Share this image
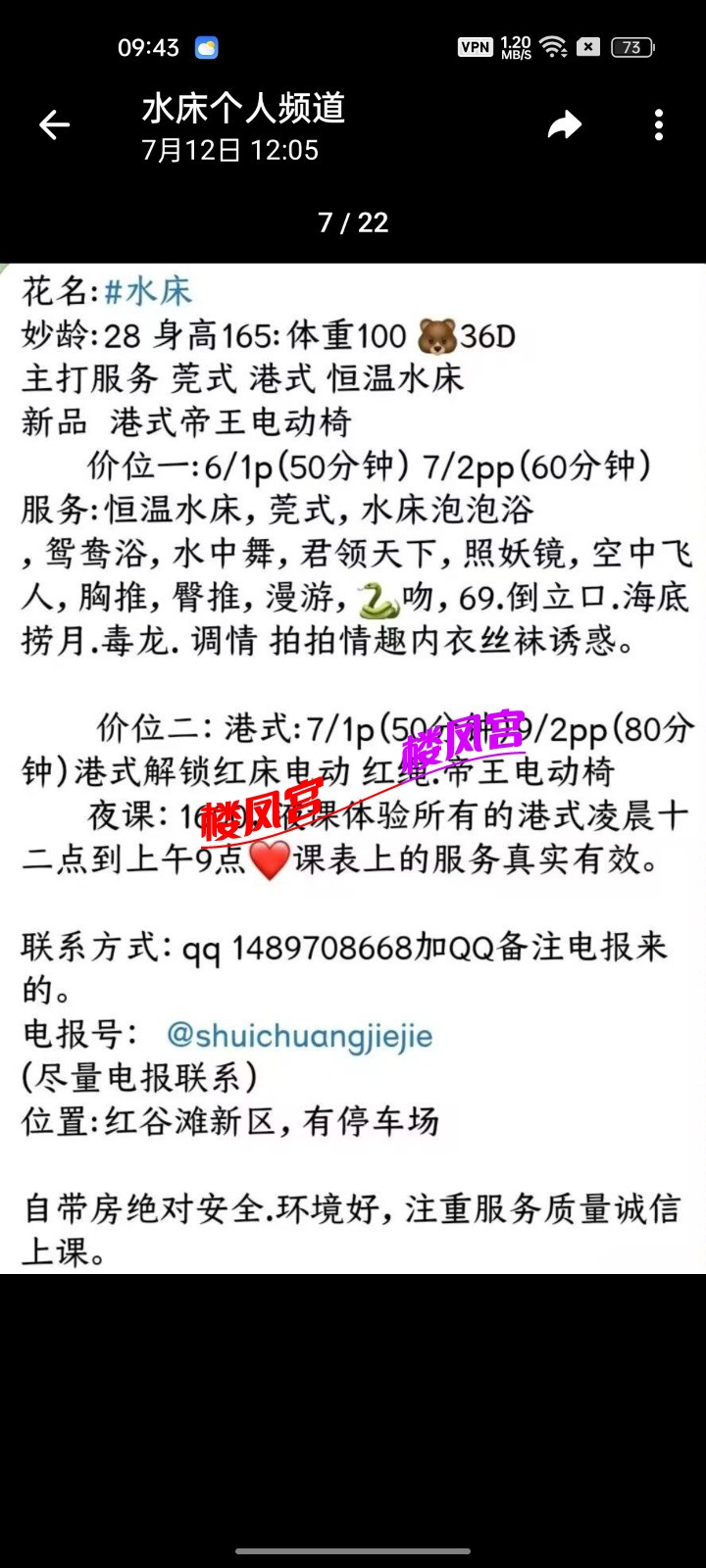The height and width of the screenshot is (1568, 706). pyautogui.click(x=564, y=125)
